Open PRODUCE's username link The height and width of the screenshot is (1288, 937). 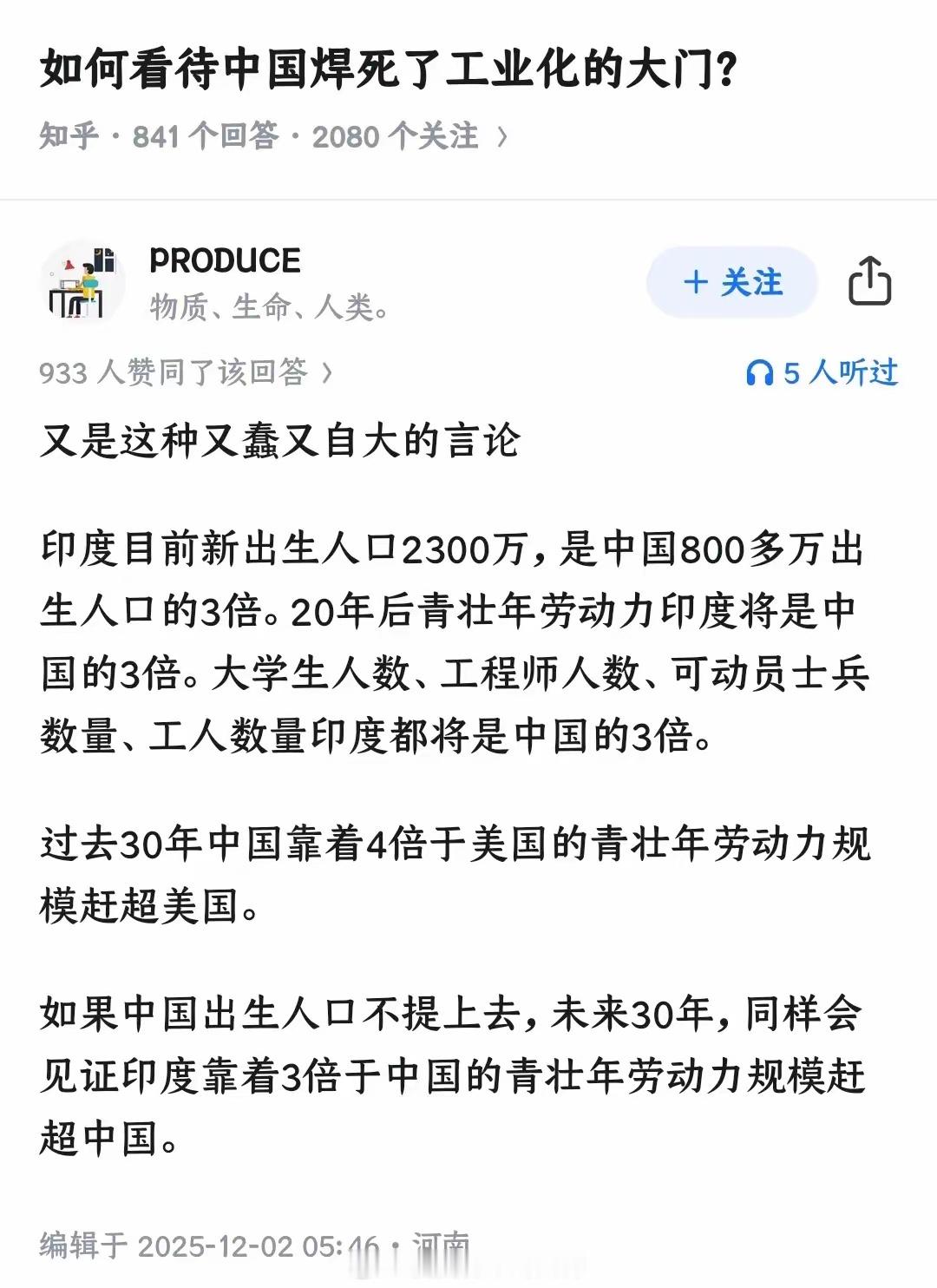224,258
